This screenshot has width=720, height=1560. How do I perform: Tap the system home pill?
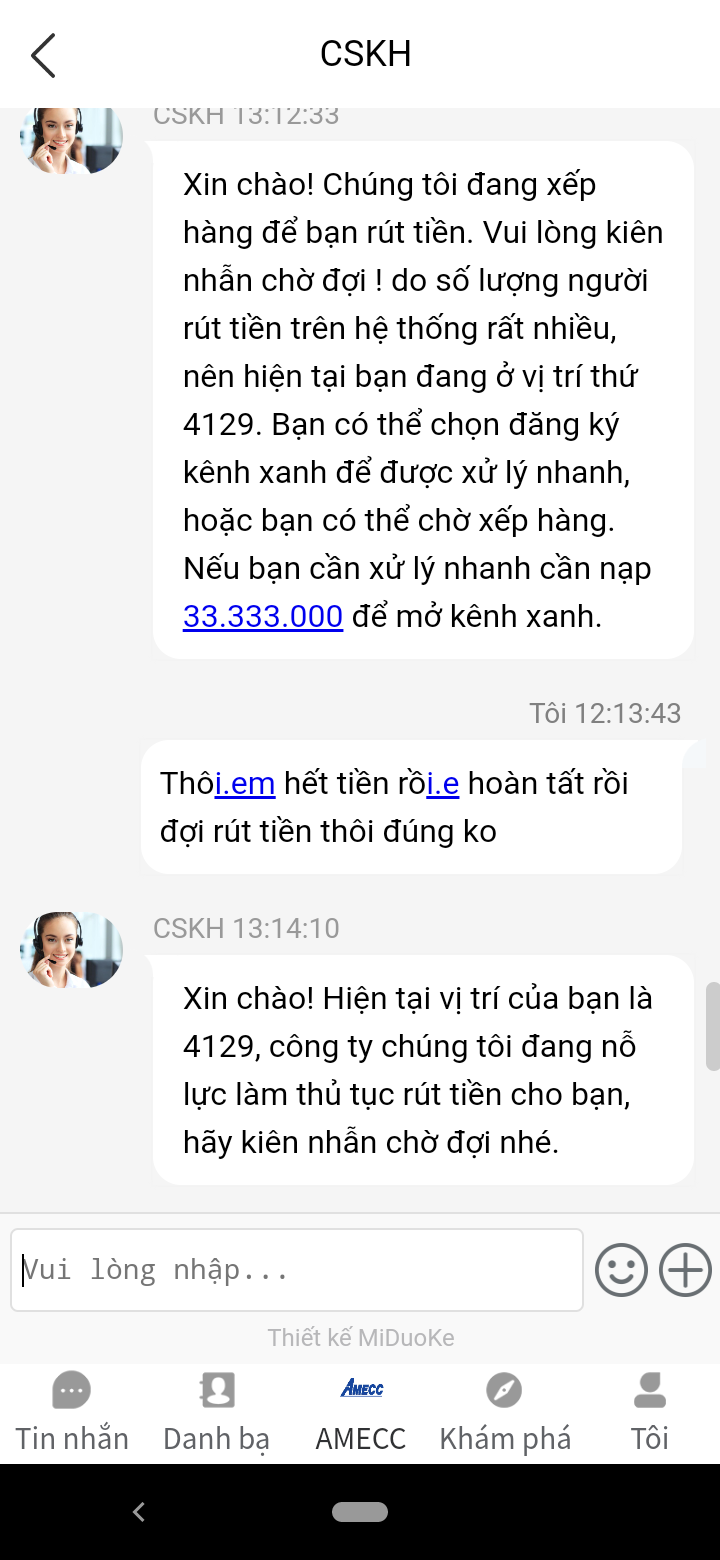[x=360, y=1512]
